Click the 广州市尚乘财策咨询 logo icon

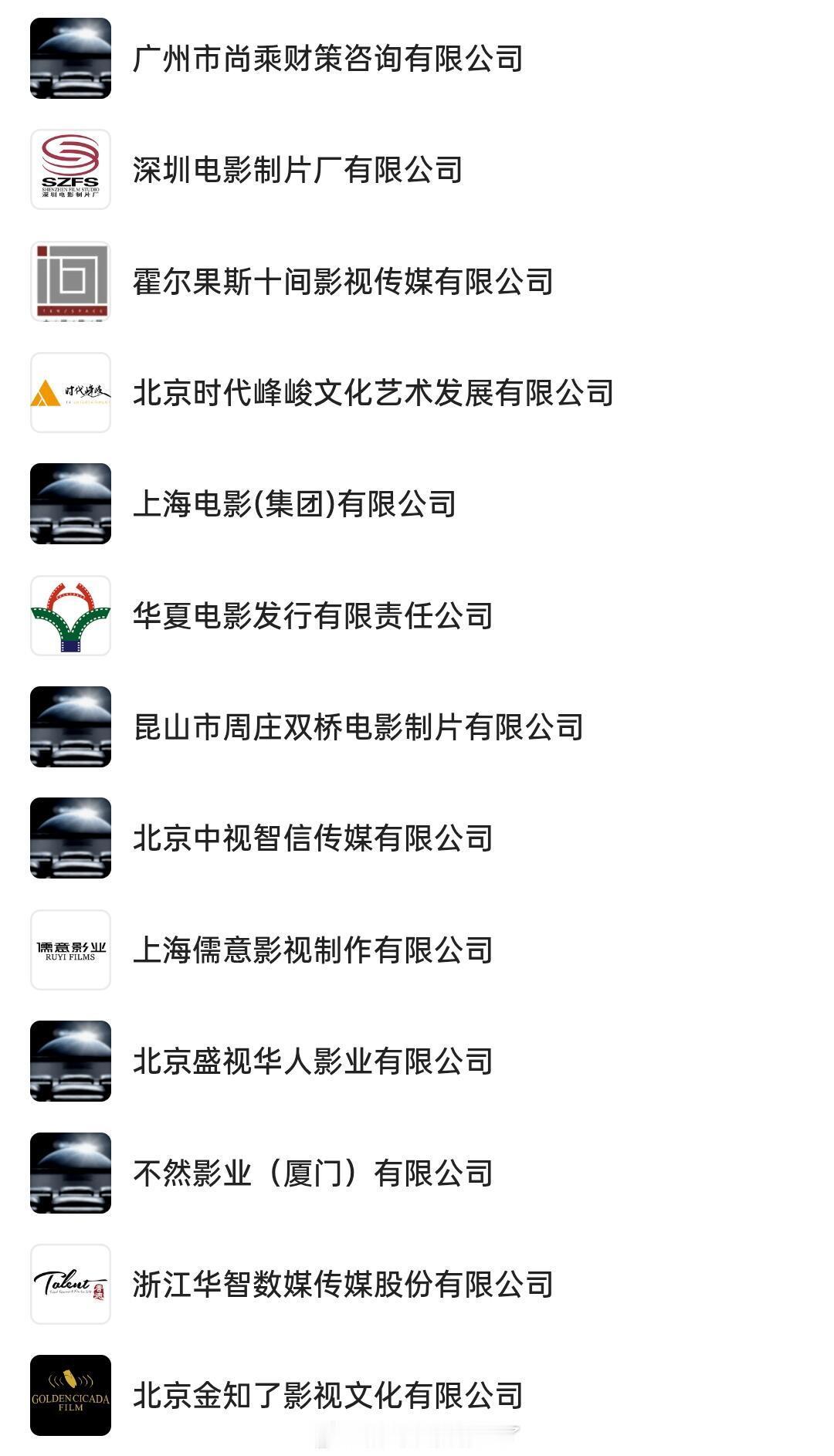(x=69, y=56)
